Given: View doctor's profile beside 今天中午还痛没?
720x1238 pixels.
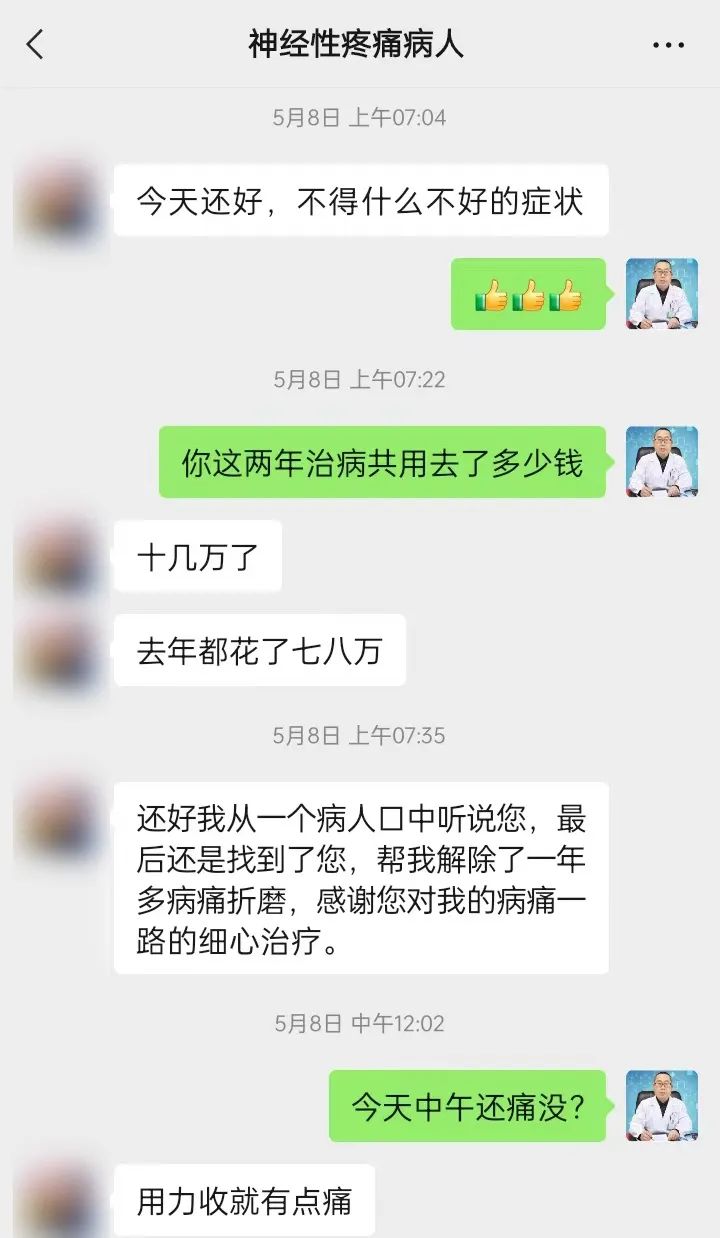Looking at the screenshot, I should point(661,1106).
